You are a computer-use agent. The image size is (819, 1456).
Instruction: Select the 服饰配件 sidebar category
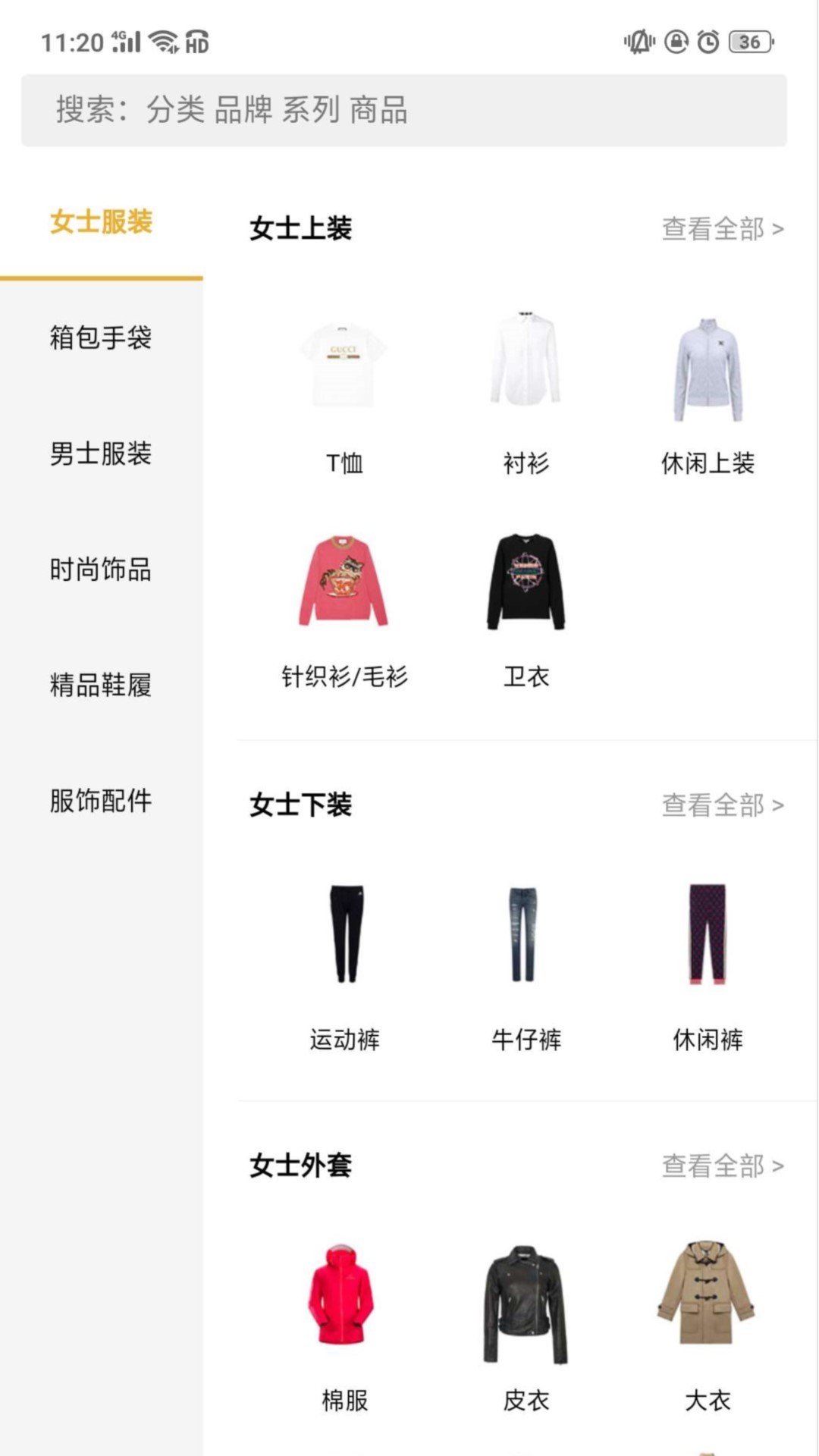pos(101,802)
